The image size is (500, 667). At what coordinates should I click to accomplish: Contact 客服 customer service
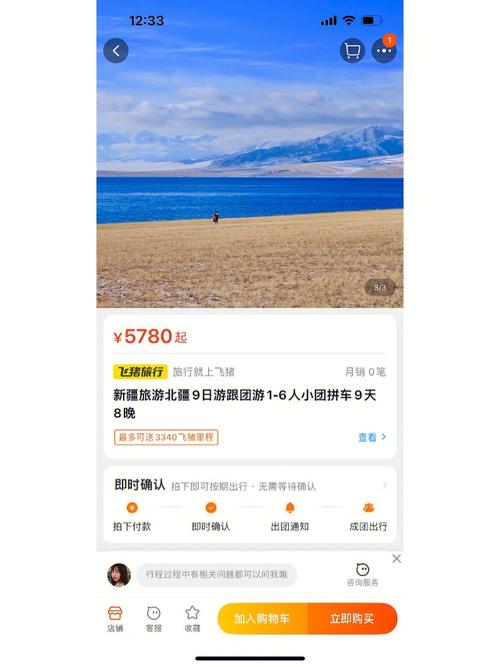154,619
